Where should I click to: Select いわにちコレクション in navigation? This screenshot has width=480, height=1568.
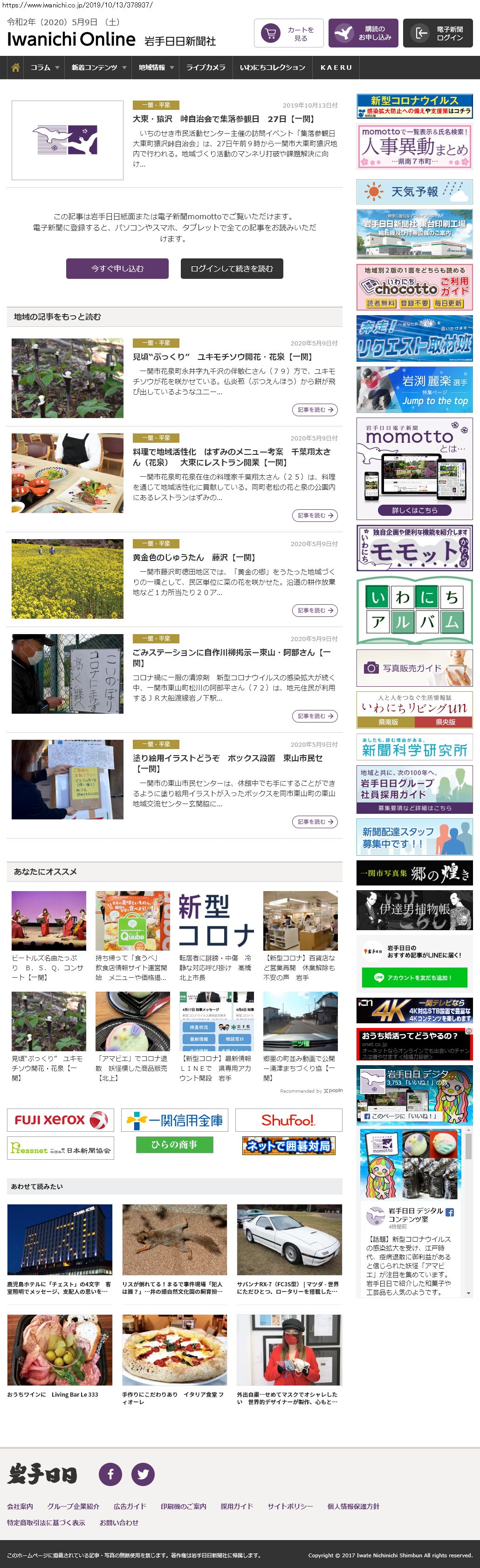click(272, 68)
